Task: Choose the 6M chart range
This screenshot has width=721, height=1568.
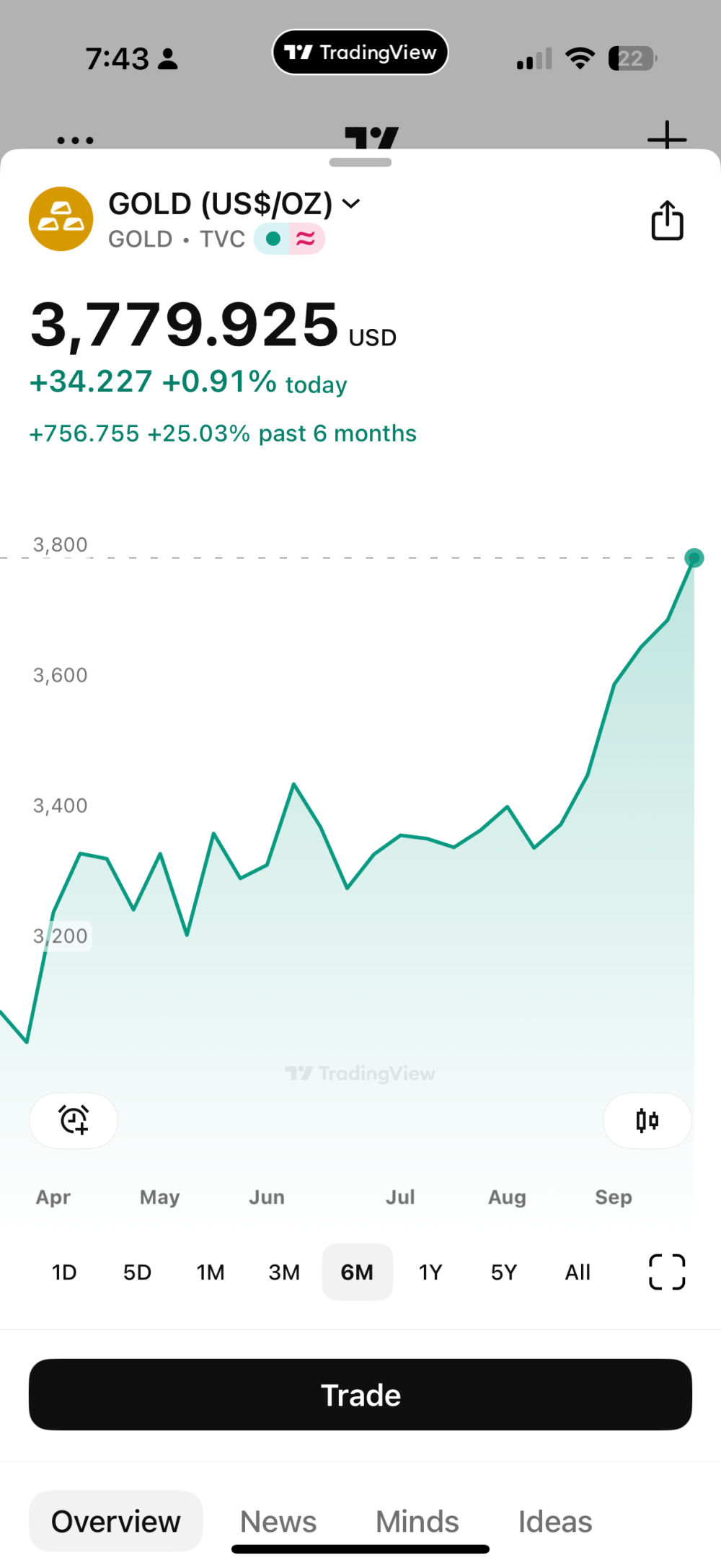Action: [x=358, y=1272]
